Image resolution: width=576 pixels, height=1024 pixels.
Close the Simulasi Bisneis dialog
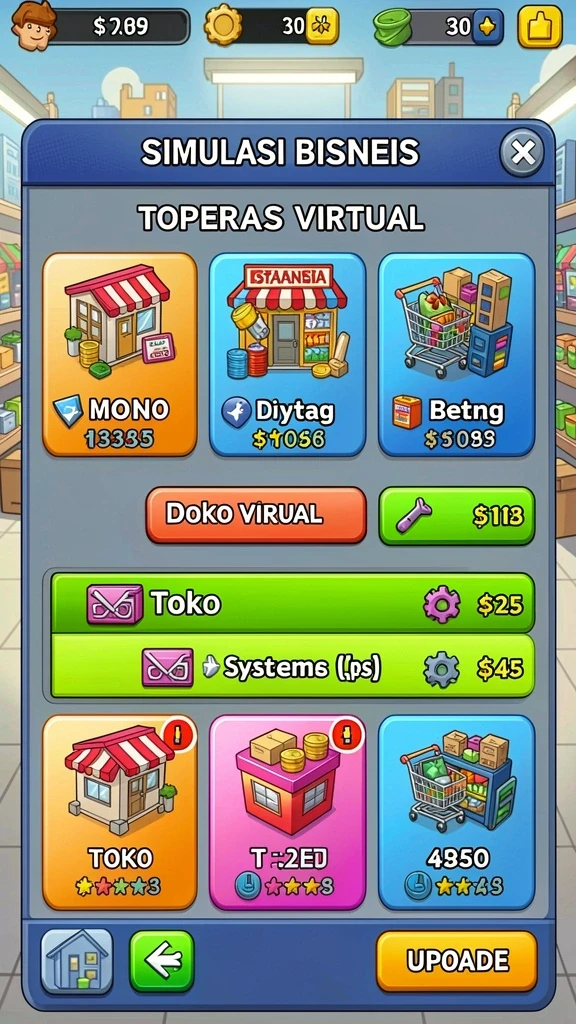[x=522, y=153]
